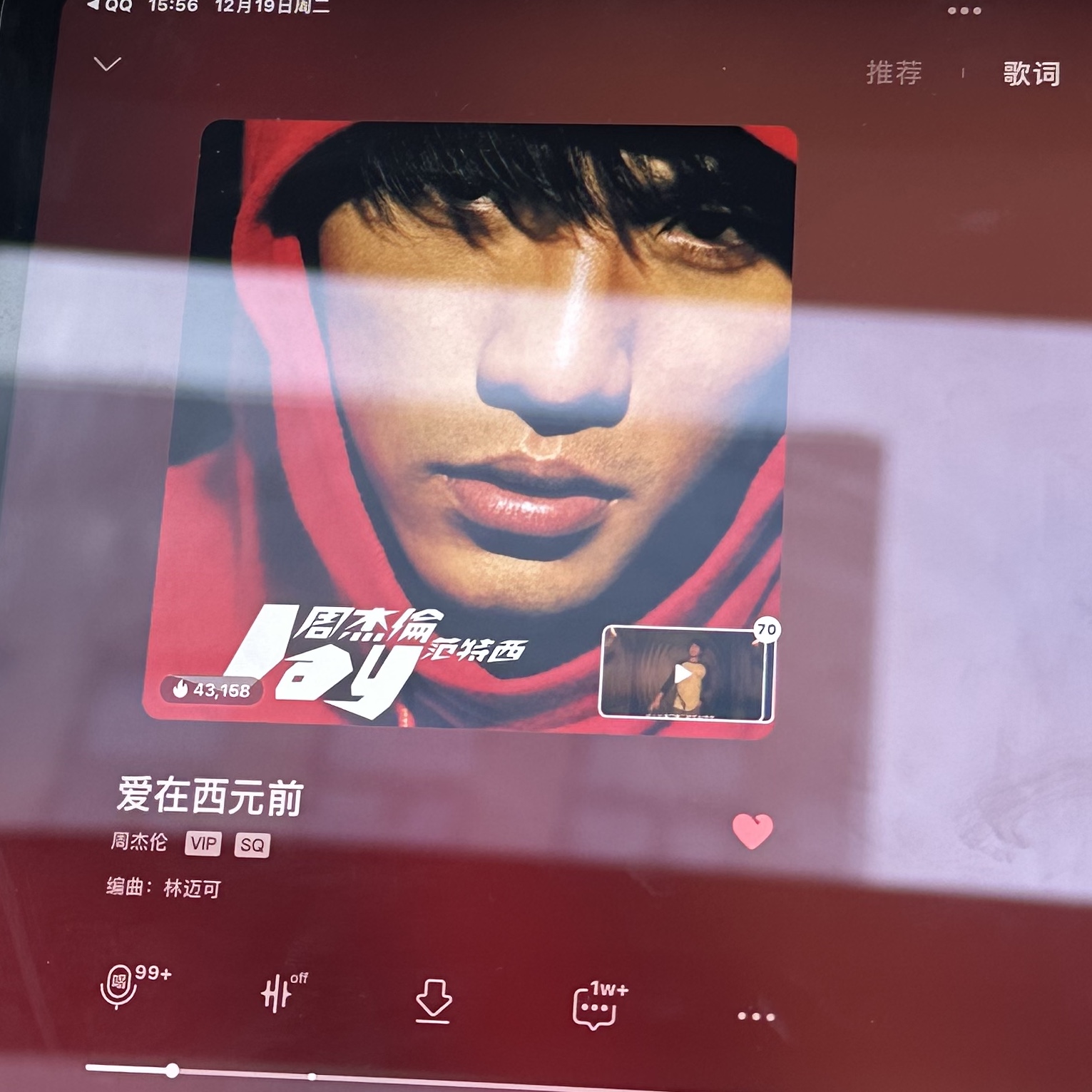Open the karaoke microphone icon with 99+
Screen dimensions: 1092x1092
[118, 986]
